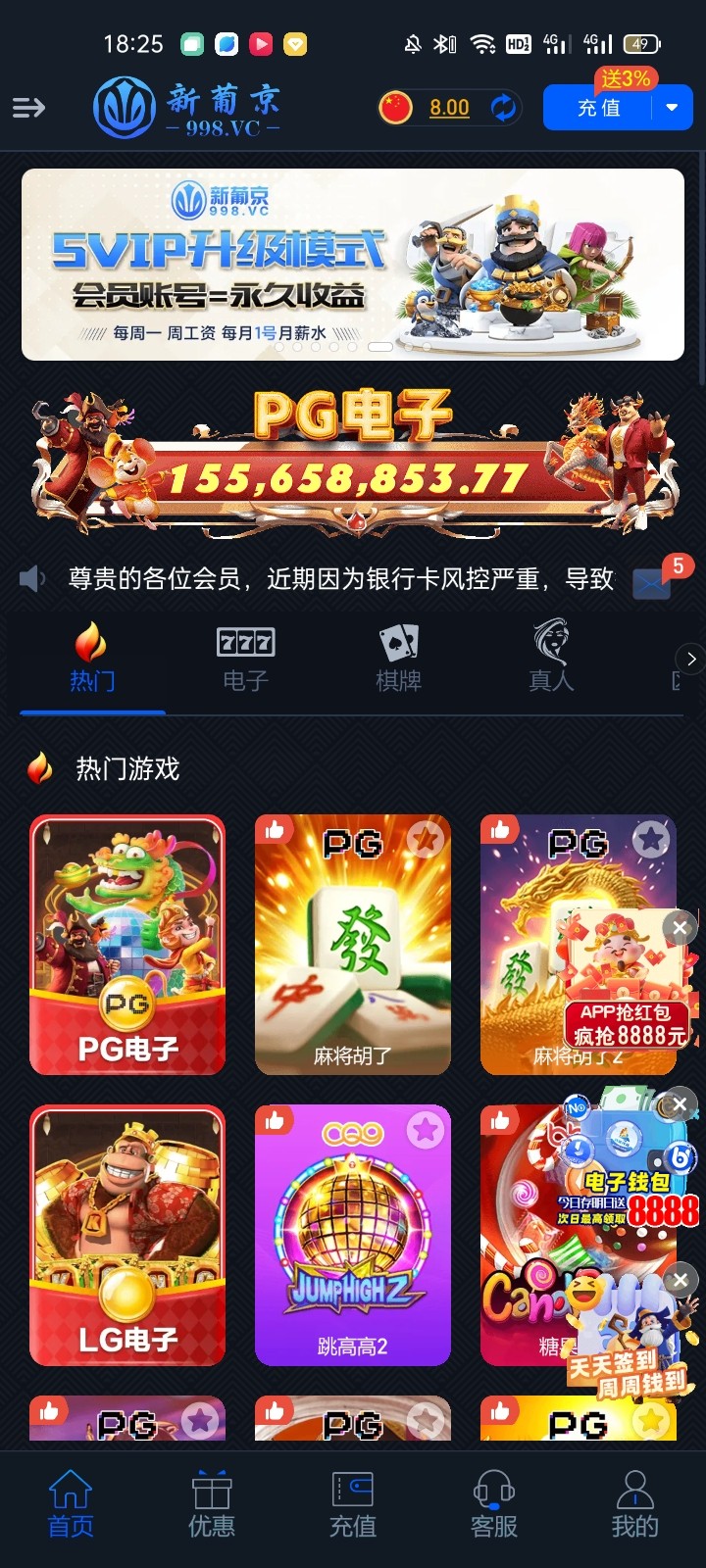Open the 客服 customer service tab
This screenshot has height=1568, width=706.
493,1504
